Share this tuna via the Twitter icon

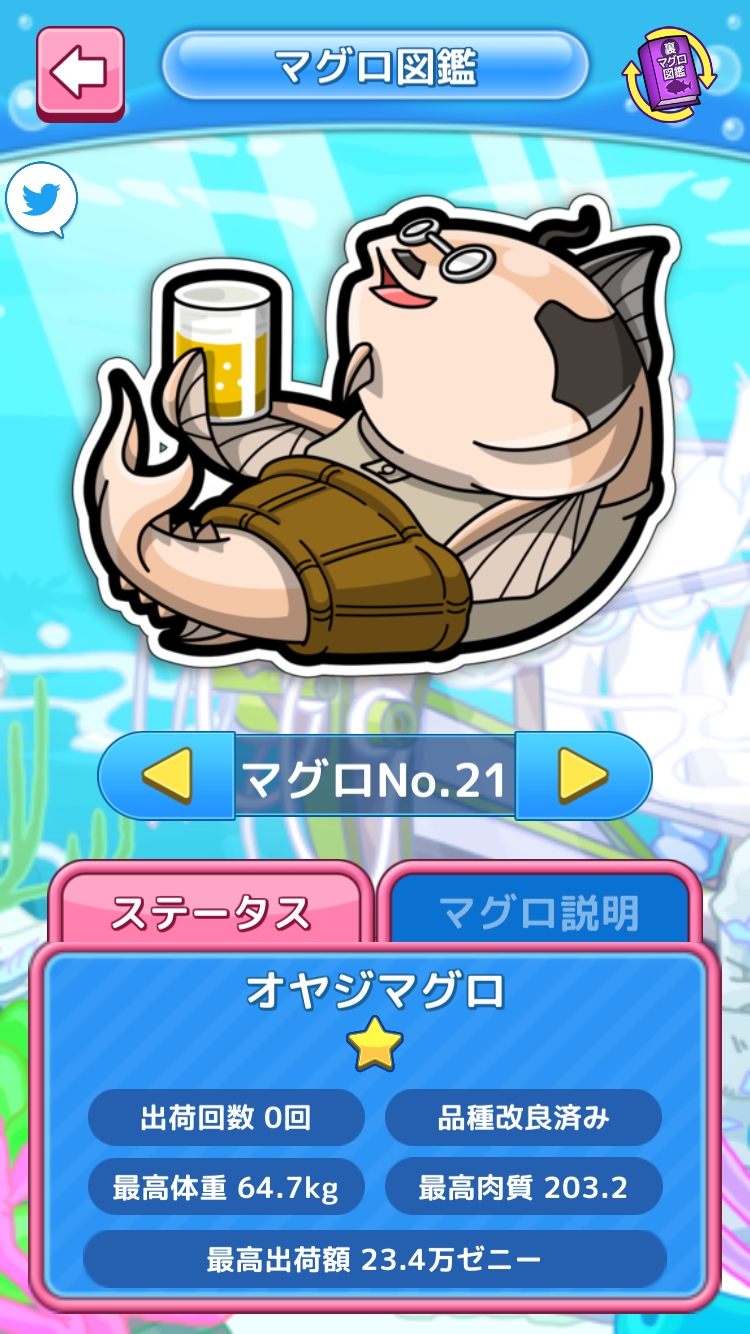point(42,200)
